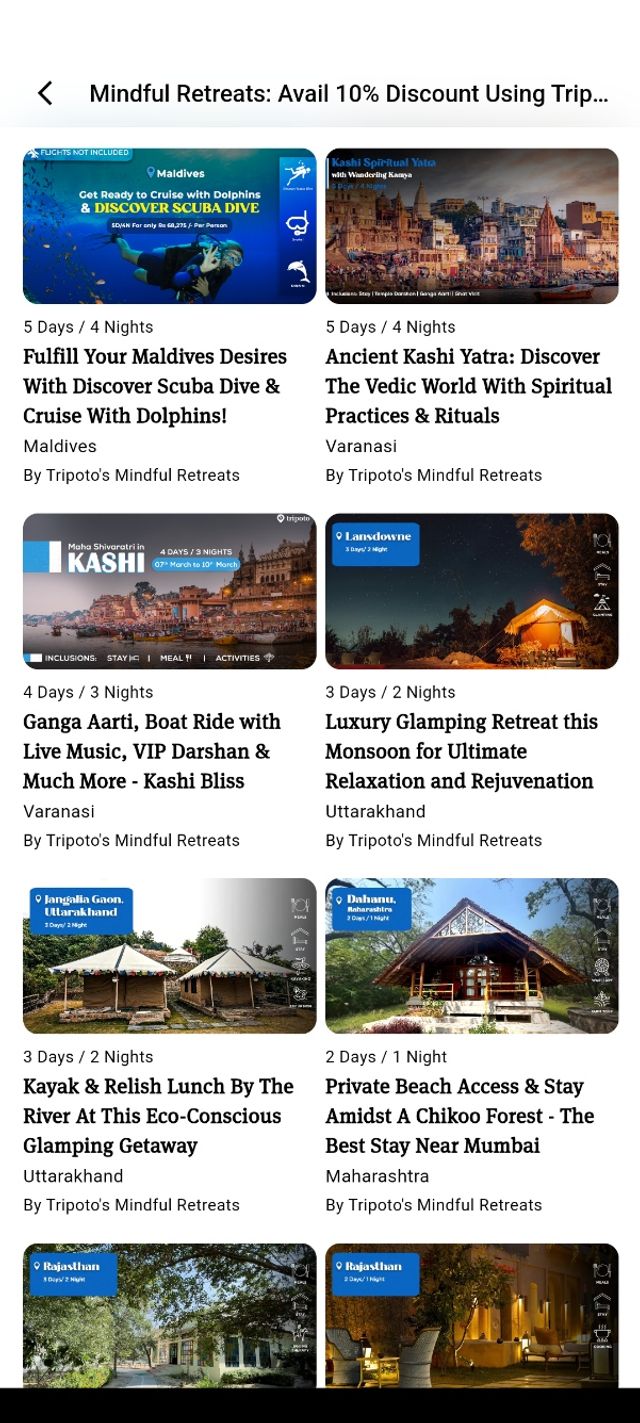Screen dimensions: 640x1423
Task: Open the Ancient Kashi Yatra retreat card
Action: [x=471, y=227]
